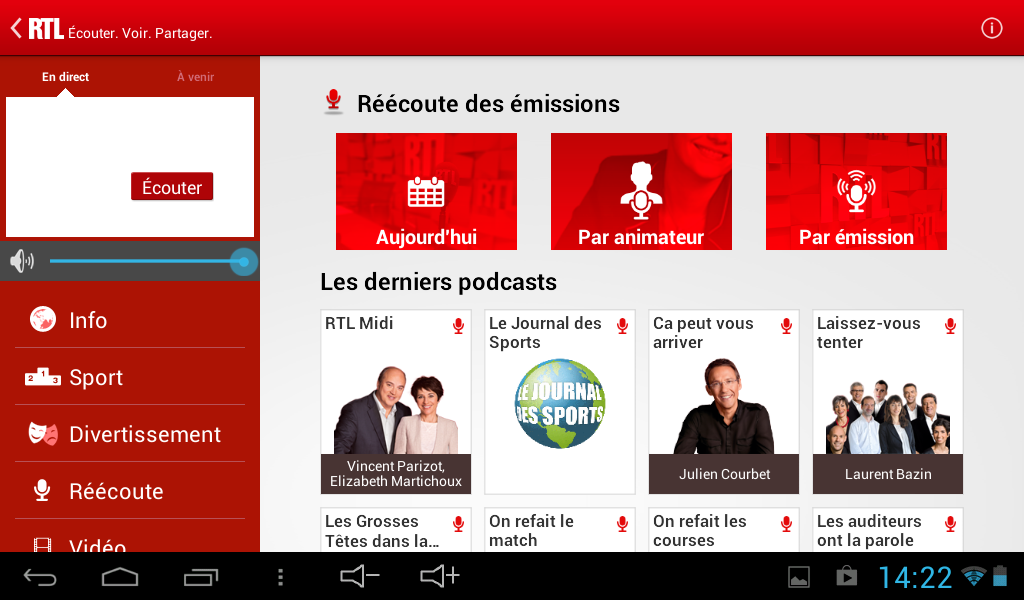Open the RTL Midi podcast
This screenshot has height=600, width=1024.
click(x=396, y=402)
